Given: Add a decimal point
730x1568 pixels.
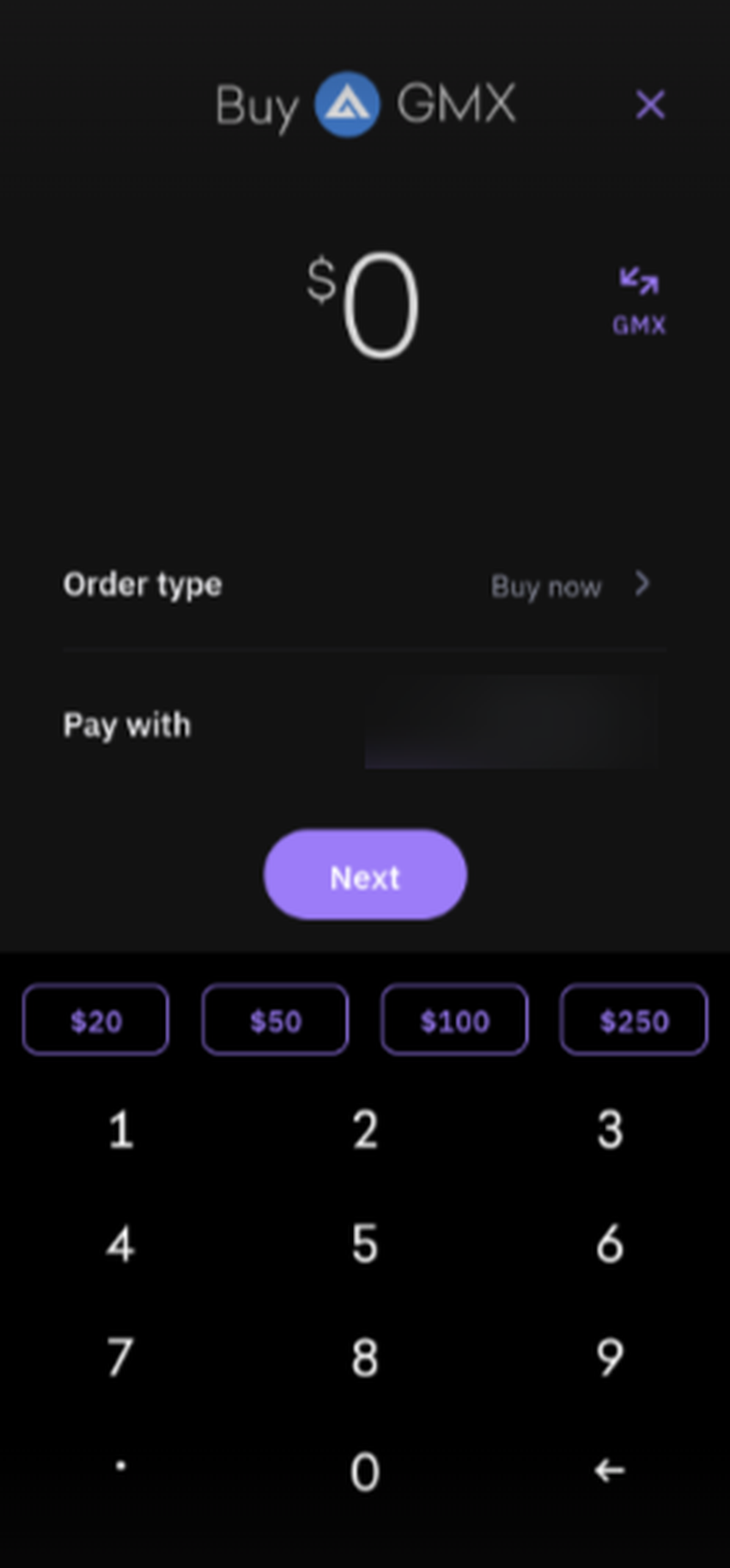Looking at the screenshot, I should tap(121, 1467).
